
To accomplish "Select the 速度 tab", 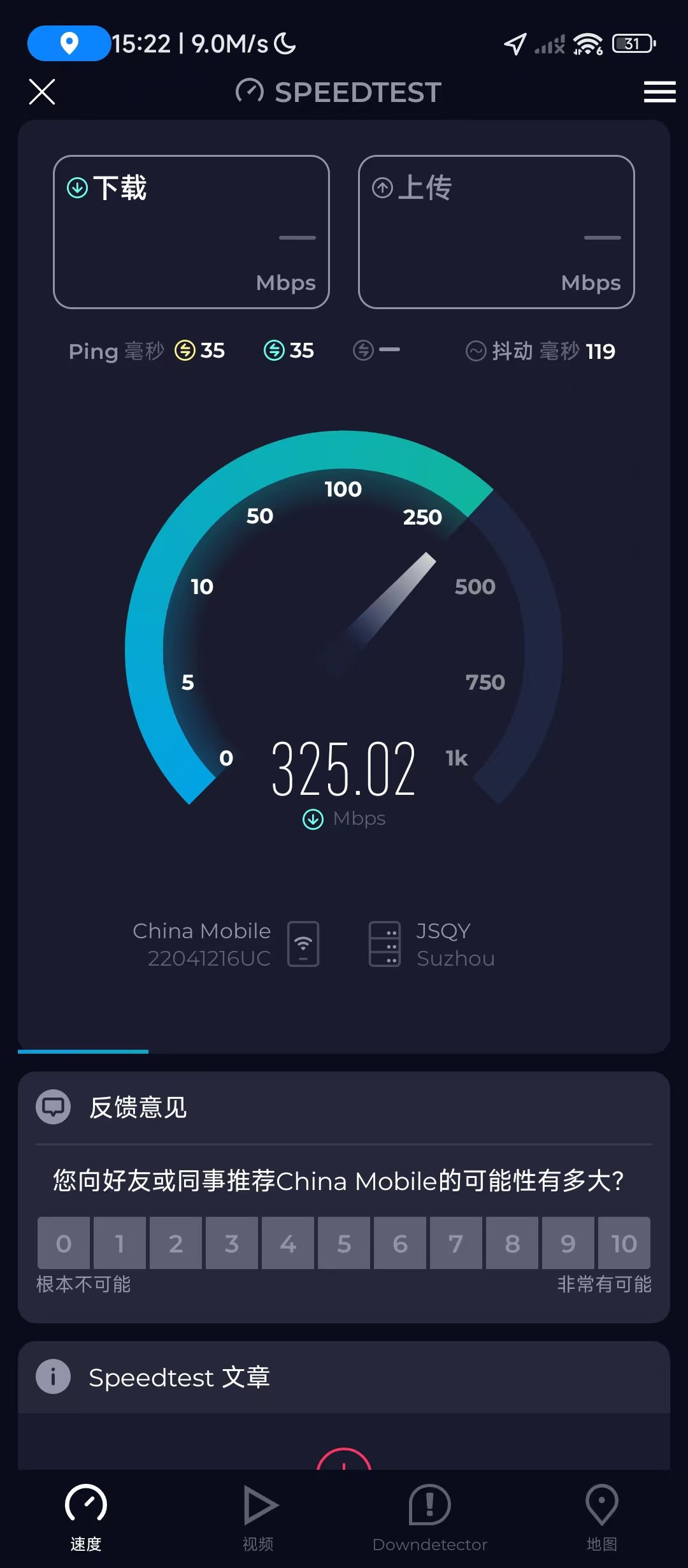I will tap(86, 1517).
